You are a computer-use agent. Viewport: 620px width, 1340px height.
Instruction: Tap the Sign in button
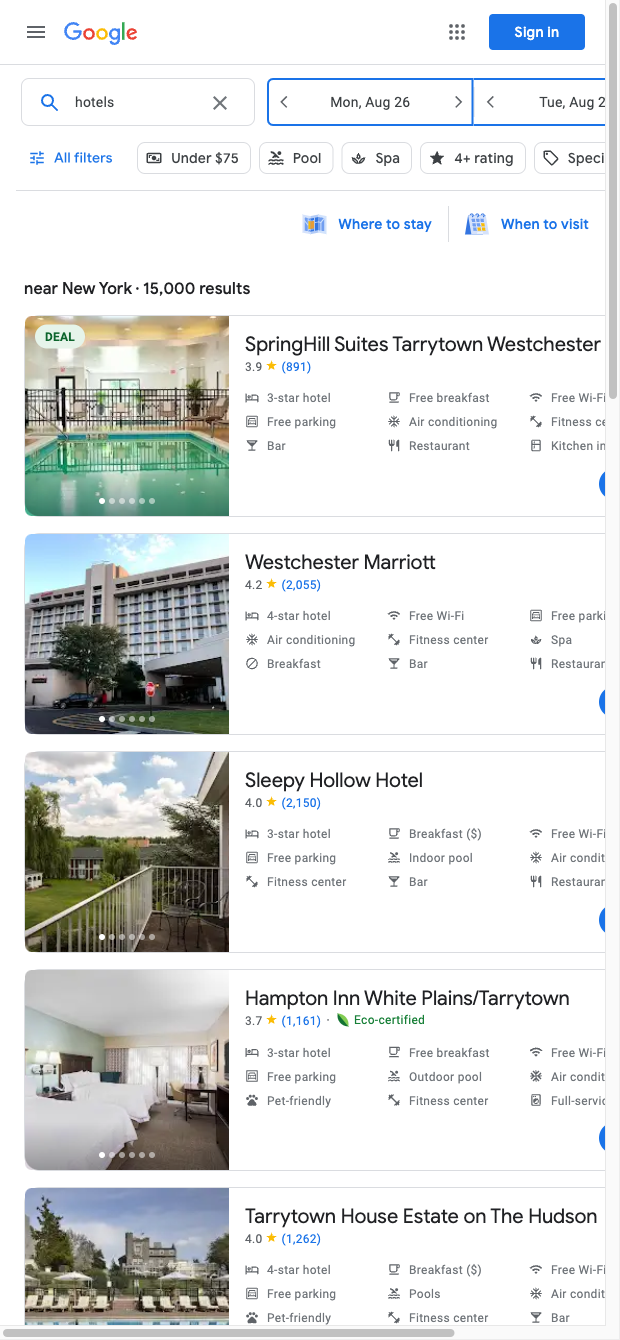pyautogui.click(x=536, y=32)
